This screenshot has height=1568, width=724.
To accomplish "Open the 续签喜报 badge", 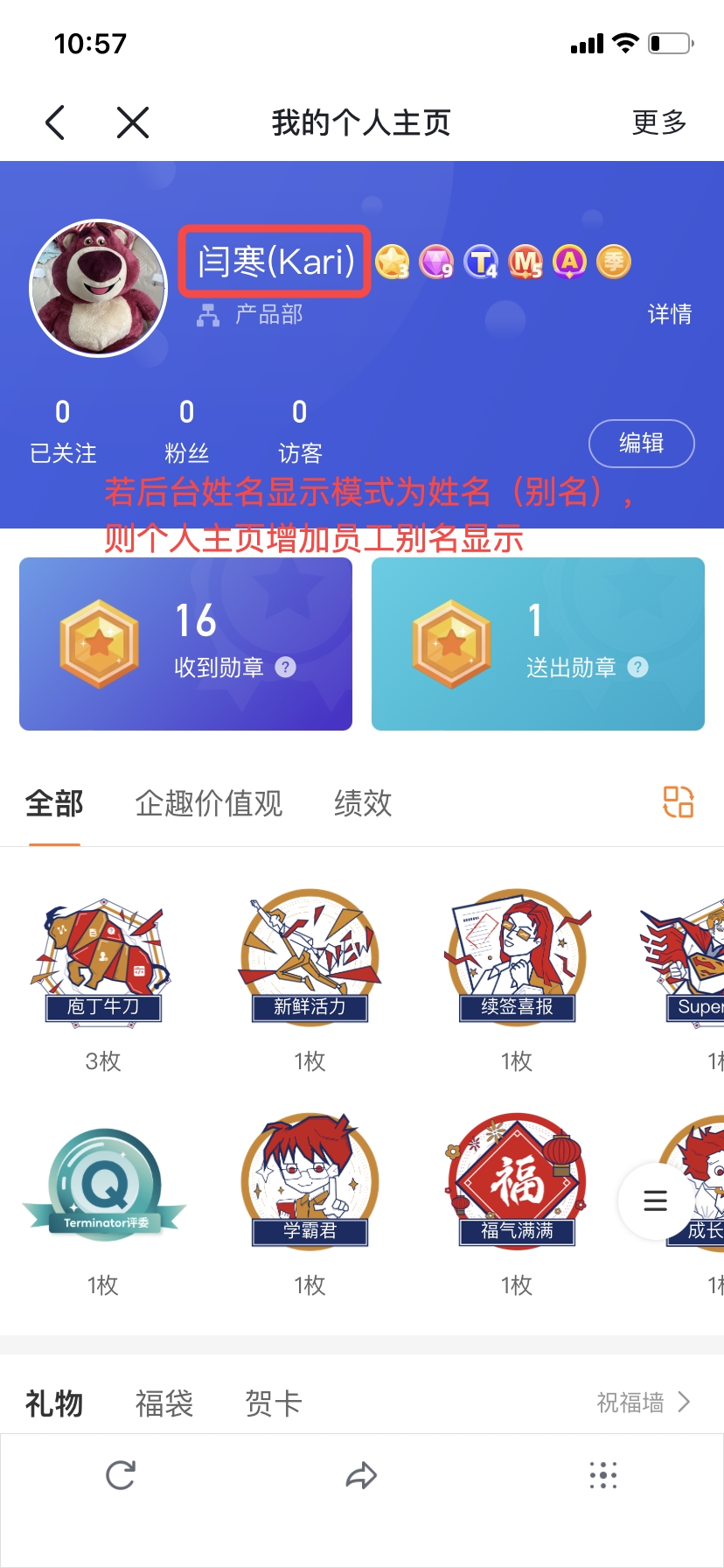I will pyautogui.click(x=517, y=960).
